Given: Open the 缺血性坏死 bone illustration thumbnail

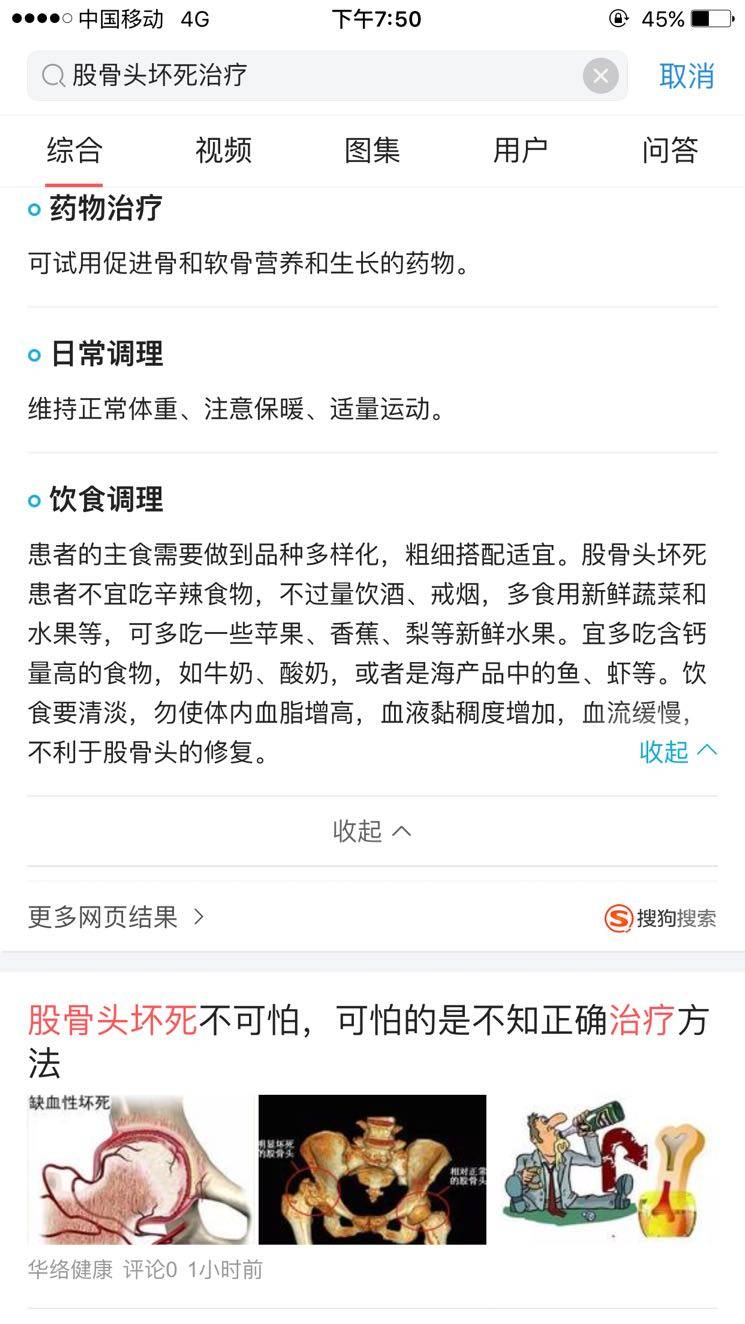Looking at the screenshot, I should [x=139, y=1169].
